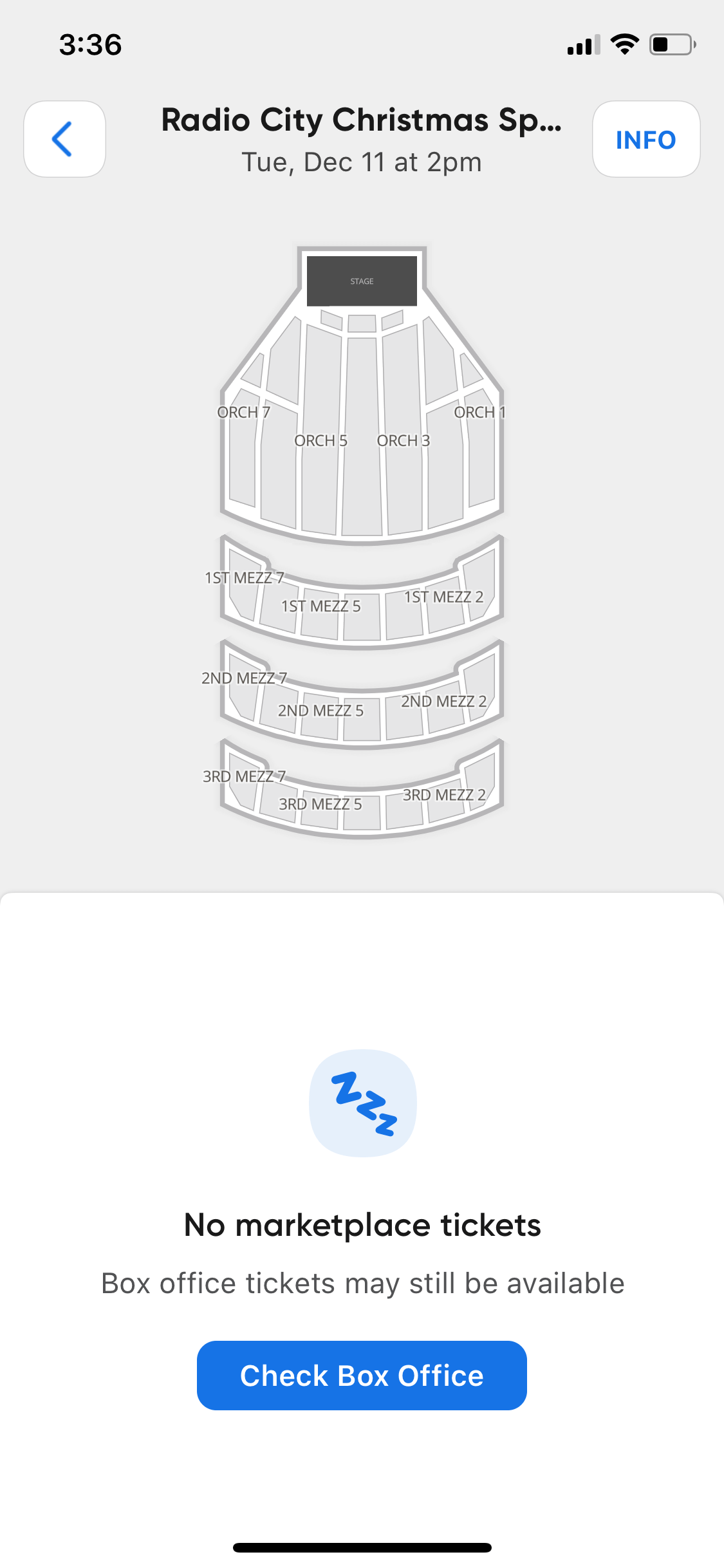The width and height of the screenshot is (724, 1568).
Task: Go back with the arrow button
Action: coord(64,139)
